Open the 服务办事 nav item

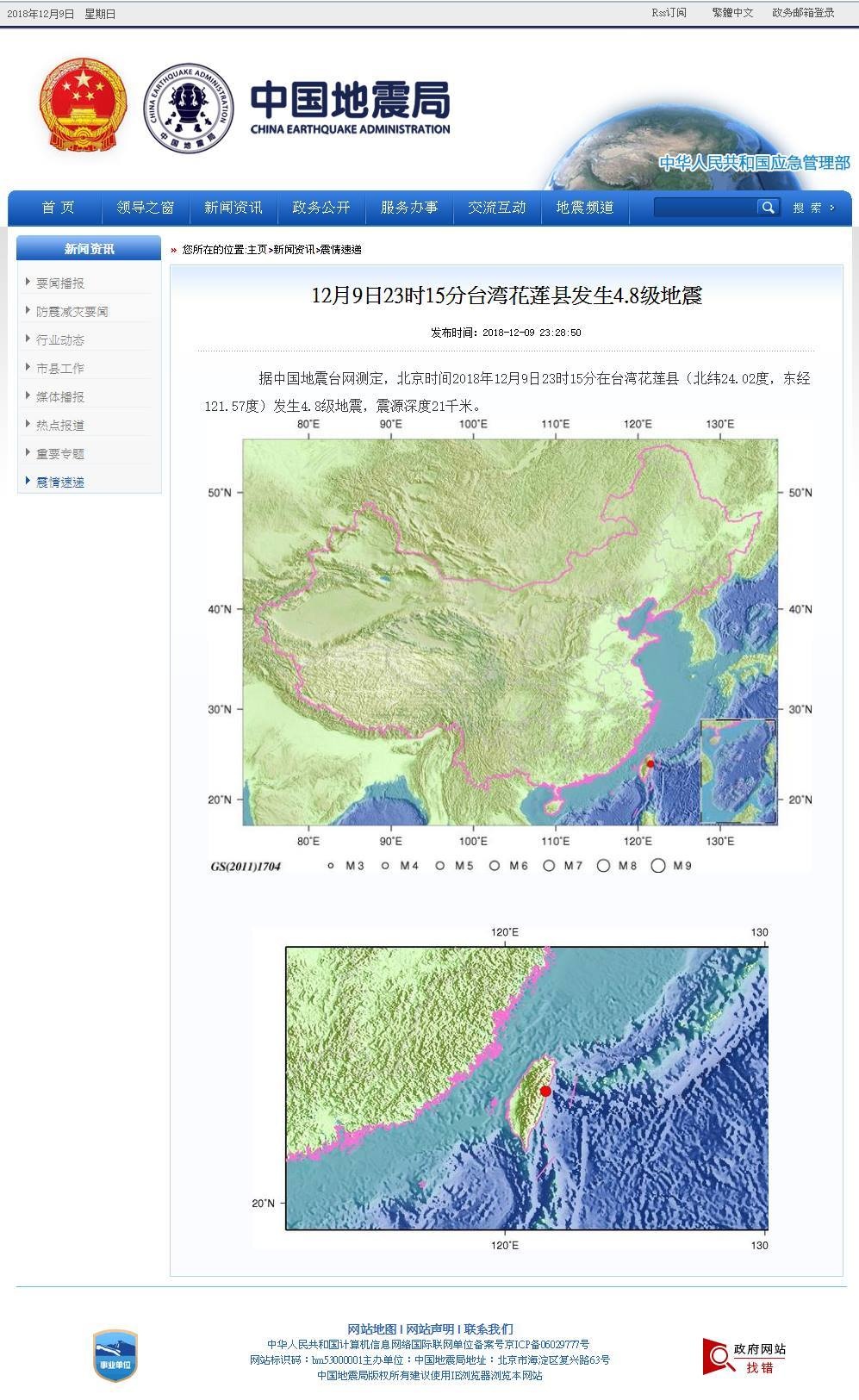[409, 208]
